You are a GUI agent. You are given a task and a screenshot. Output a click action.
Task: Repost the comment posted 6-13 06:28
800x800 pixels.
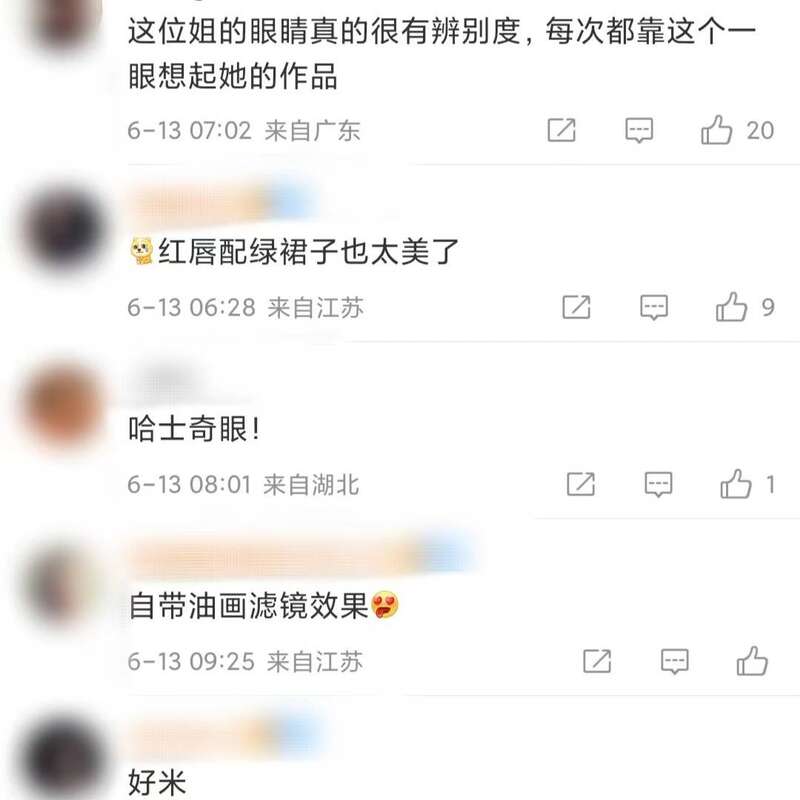pos(576,307)
